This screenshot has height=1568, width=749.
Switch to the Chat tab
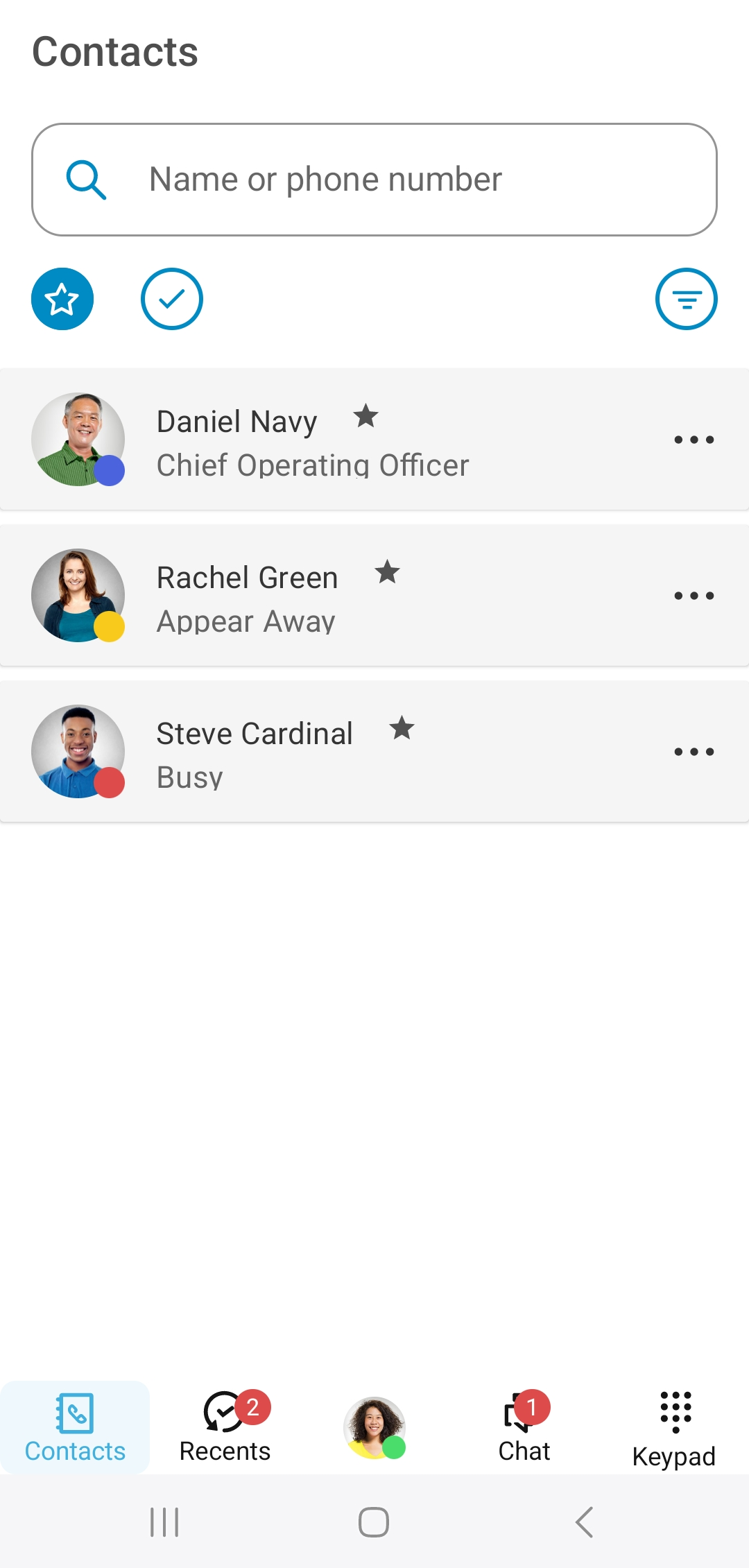click(524, 1427)
